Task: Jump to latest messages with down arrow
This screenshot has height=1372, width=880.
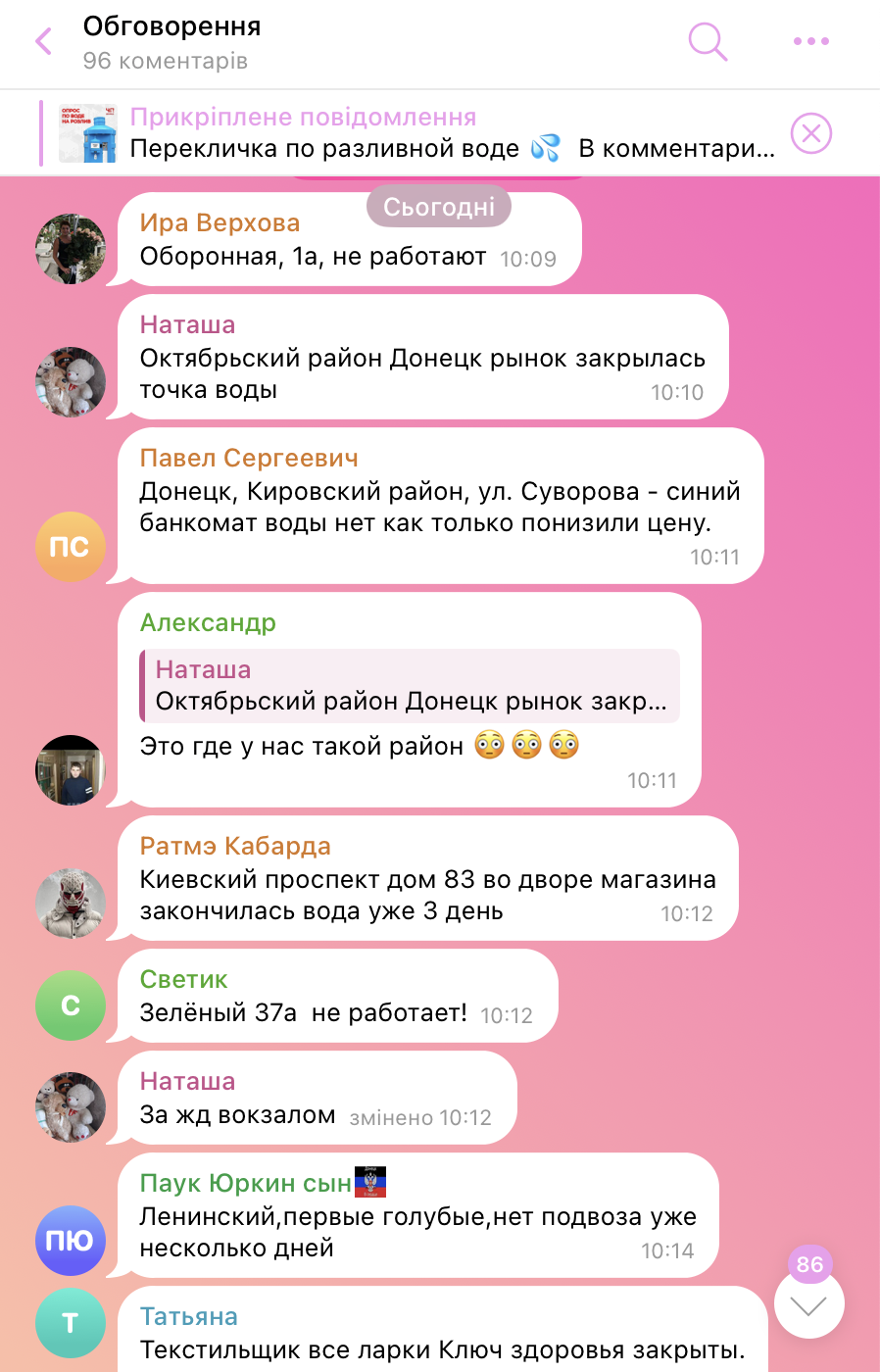Action: pos(809,1304)
